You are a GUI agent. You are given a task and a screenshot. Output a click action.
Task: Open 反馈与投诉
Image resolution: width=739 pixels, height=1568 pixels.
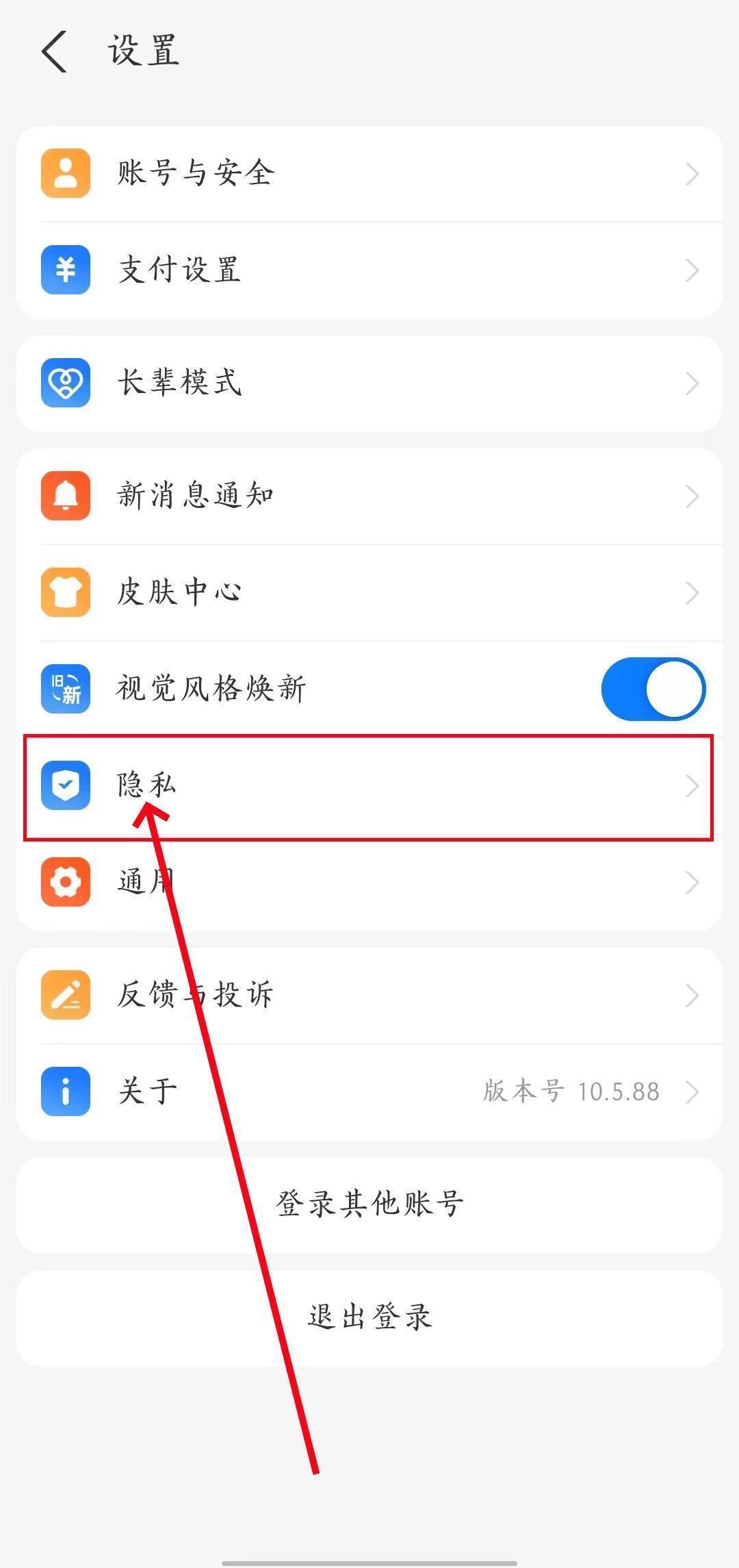tap(369, 995)
